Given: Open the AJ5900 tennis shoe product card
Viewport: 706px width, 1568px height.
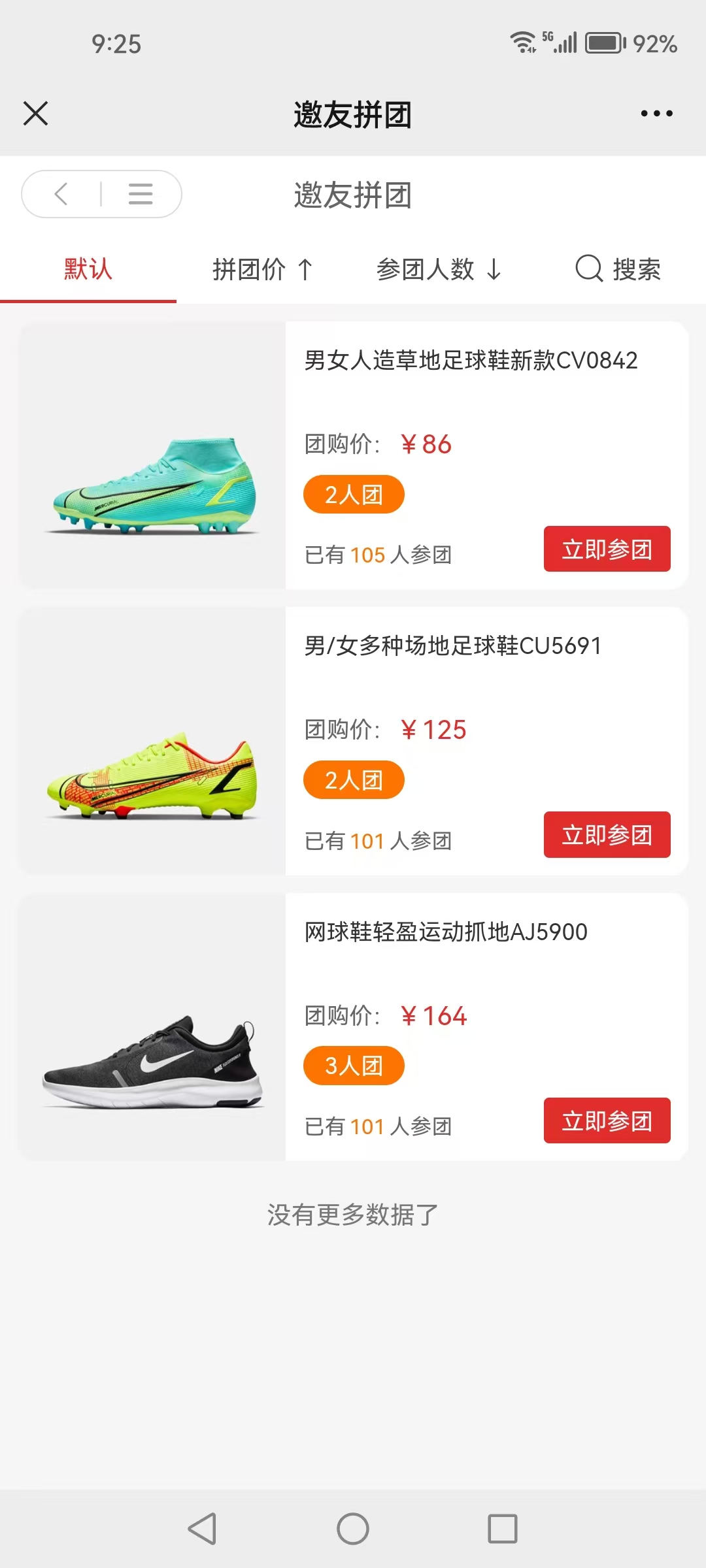Looking at the screenshot, I should (446, 932).
